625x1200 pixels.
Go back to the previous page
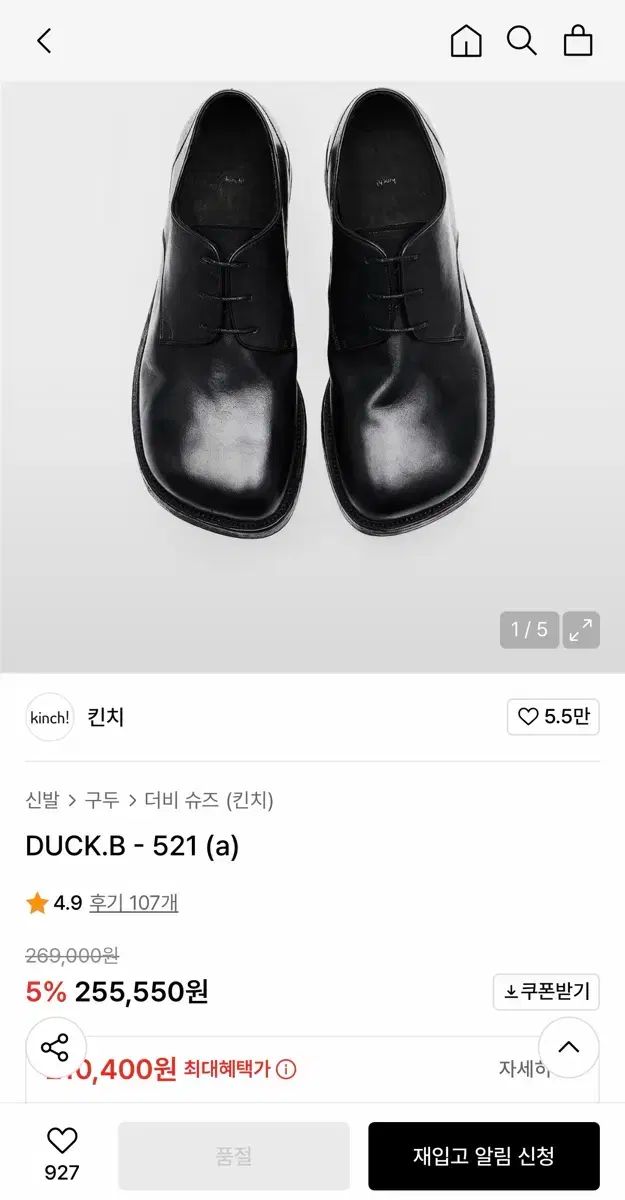click(44, 41)
